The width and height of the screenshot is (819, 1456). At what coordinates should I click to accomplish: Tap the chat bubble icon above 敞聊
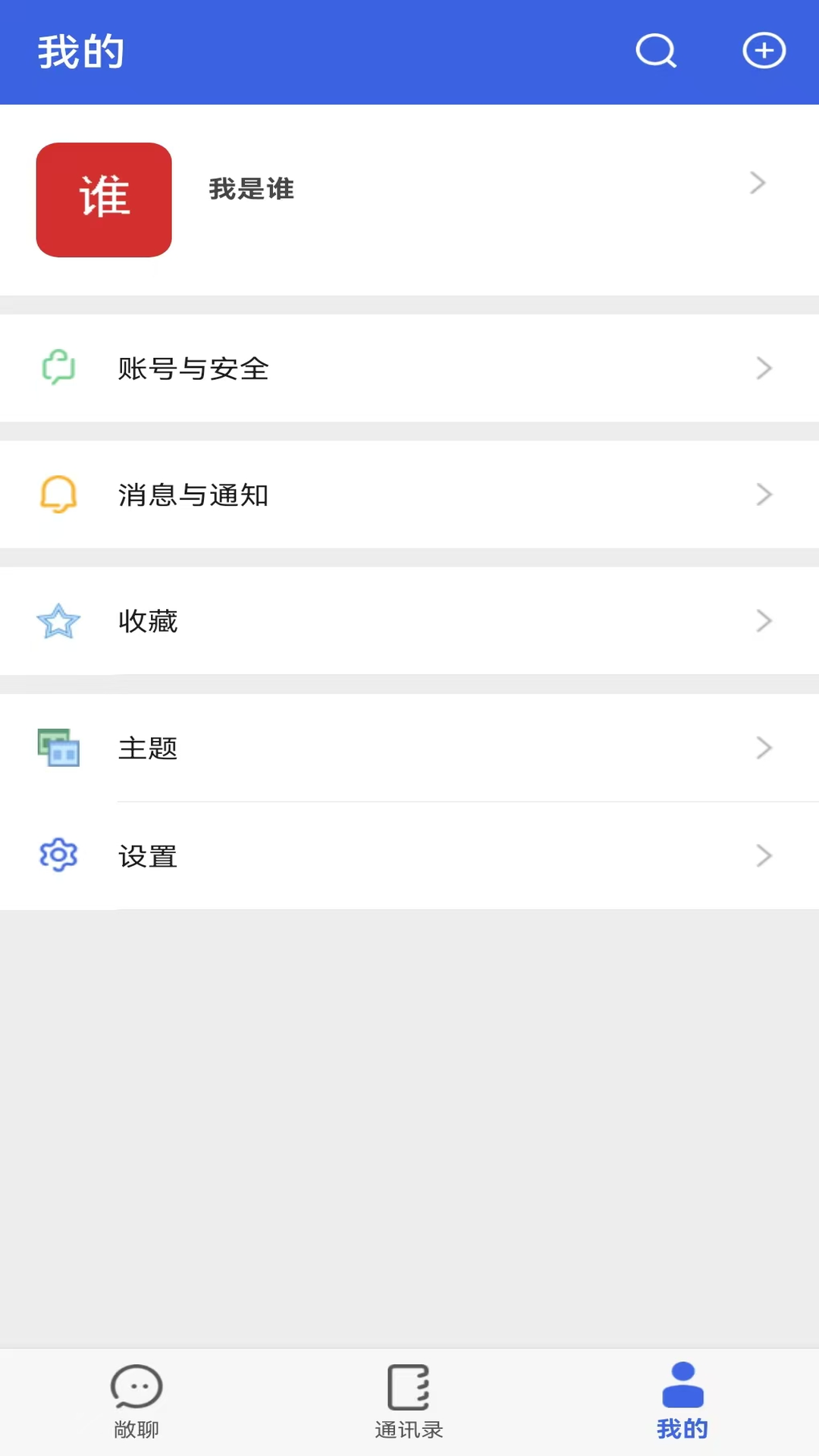click(x=136, y=1386)
